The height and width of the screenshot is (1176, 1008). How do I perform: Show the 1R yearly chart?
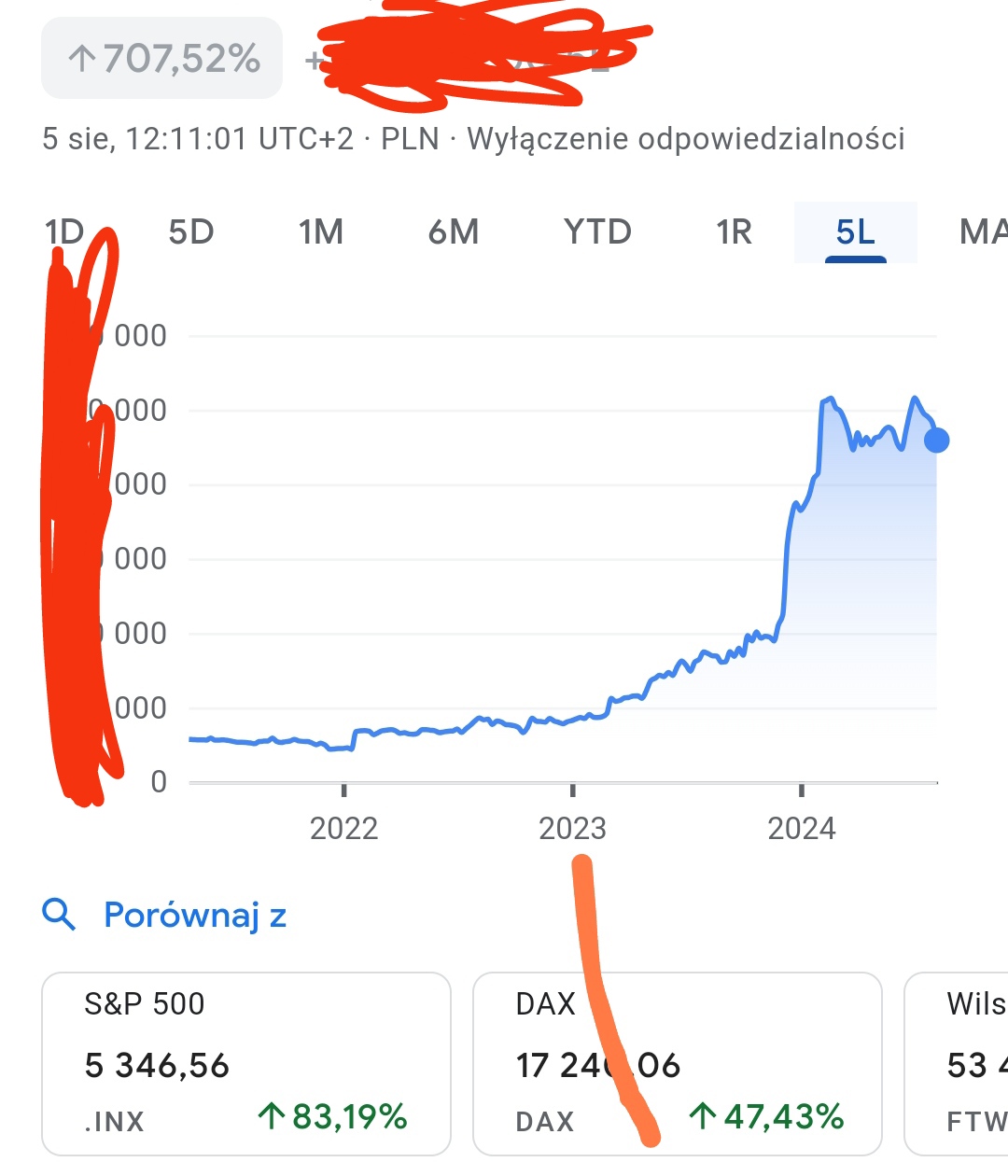pyautogui.click(x=734, y=231)
